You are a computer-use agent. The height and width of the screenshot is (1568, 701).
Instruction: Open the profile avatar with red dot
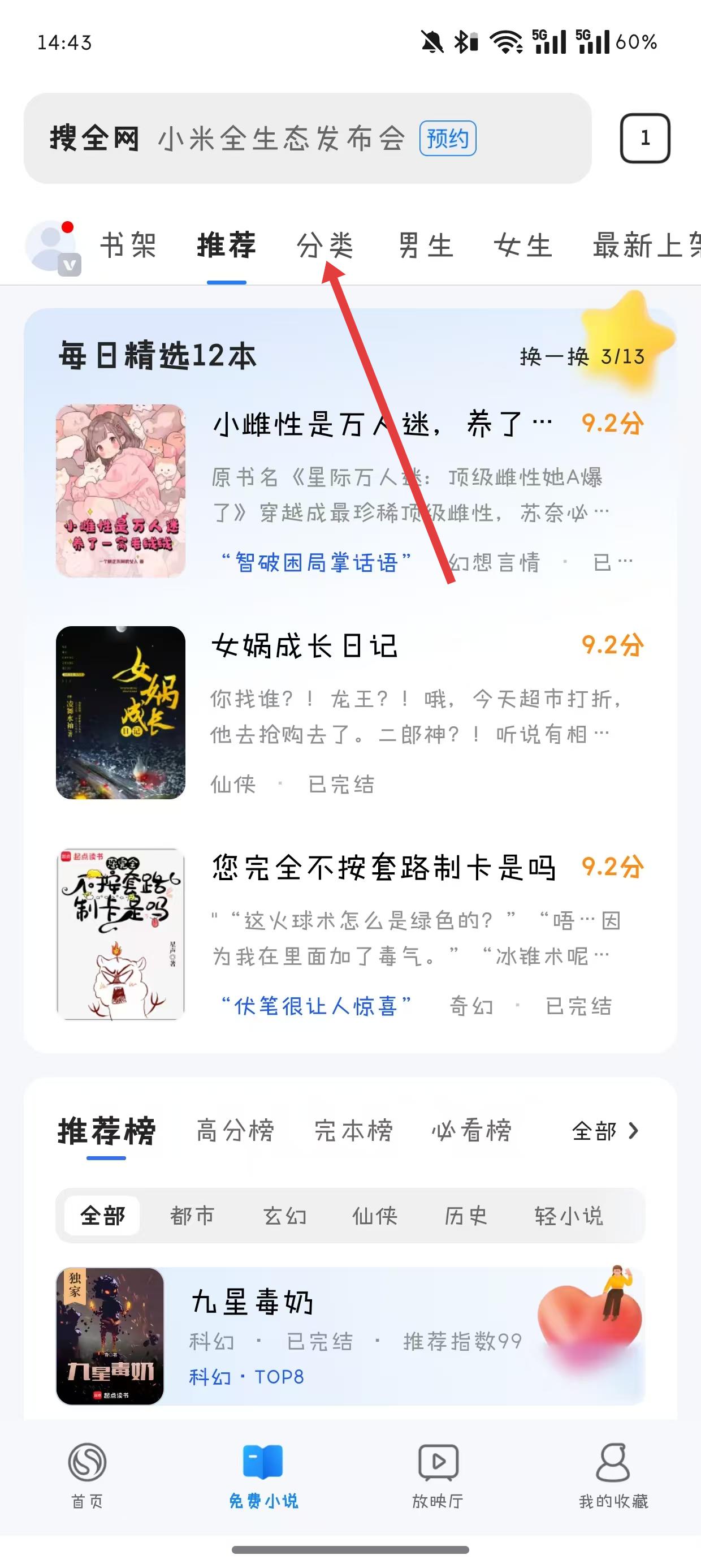51,247
